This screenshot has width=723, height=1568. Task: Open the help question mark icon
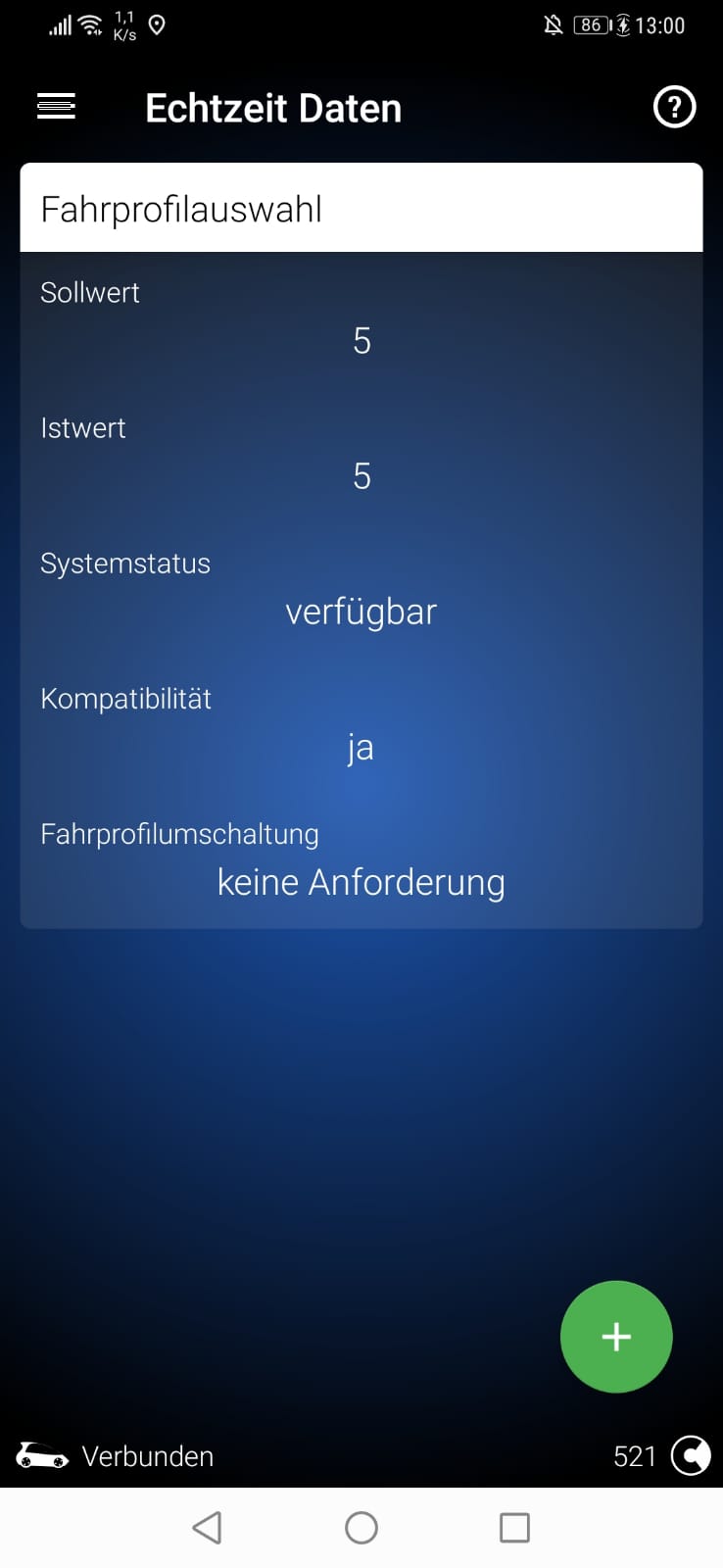coord(674,107)
